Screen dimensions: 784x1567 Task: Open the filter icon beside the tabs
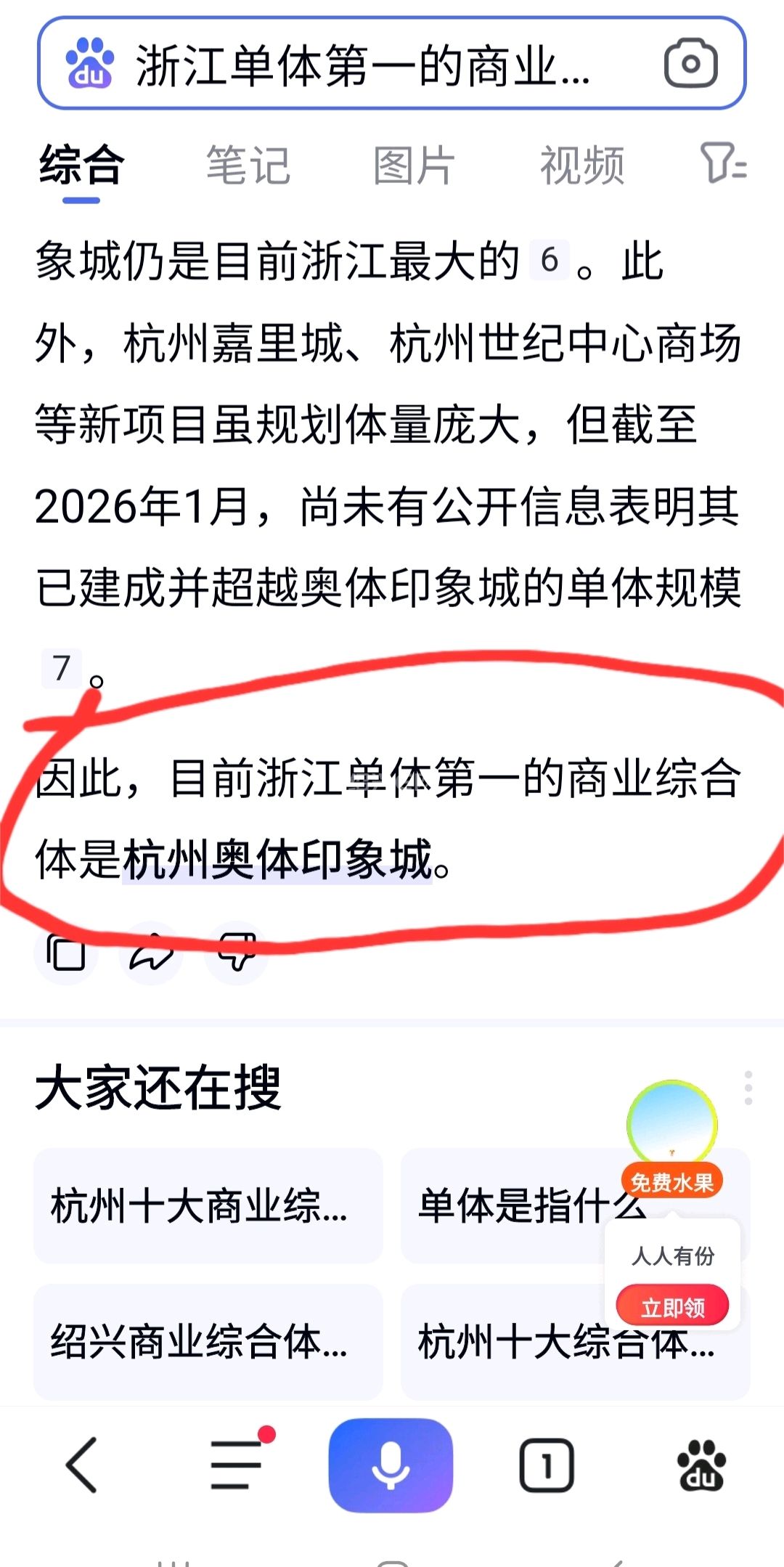coord(722,163)
